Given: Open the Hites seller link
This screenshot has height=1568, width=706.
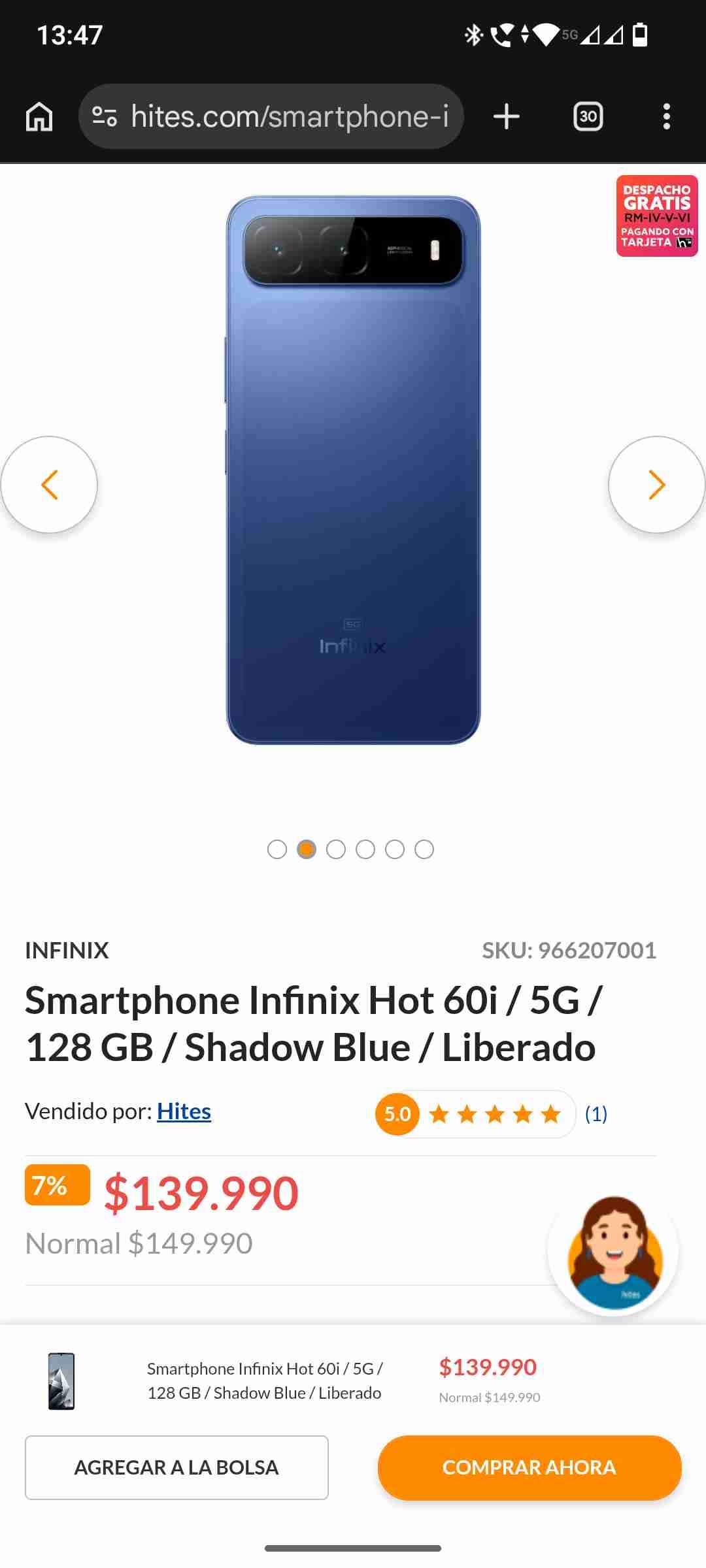Looking at the screenshot, I should pyautogui.click(x=184, y=1111).
